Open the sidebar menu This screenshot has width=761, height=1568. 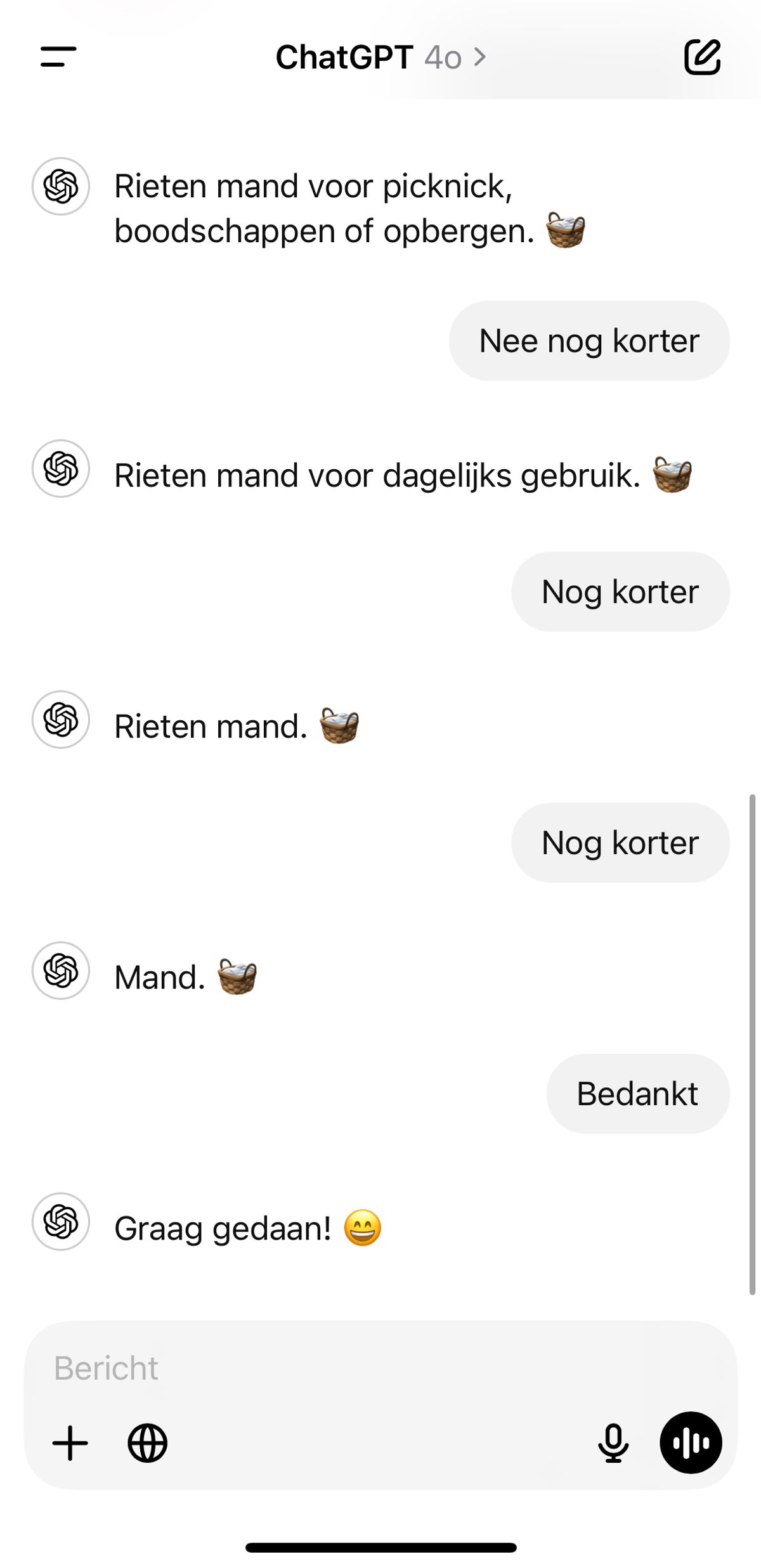pyautogui.click(x=58, y=56)
